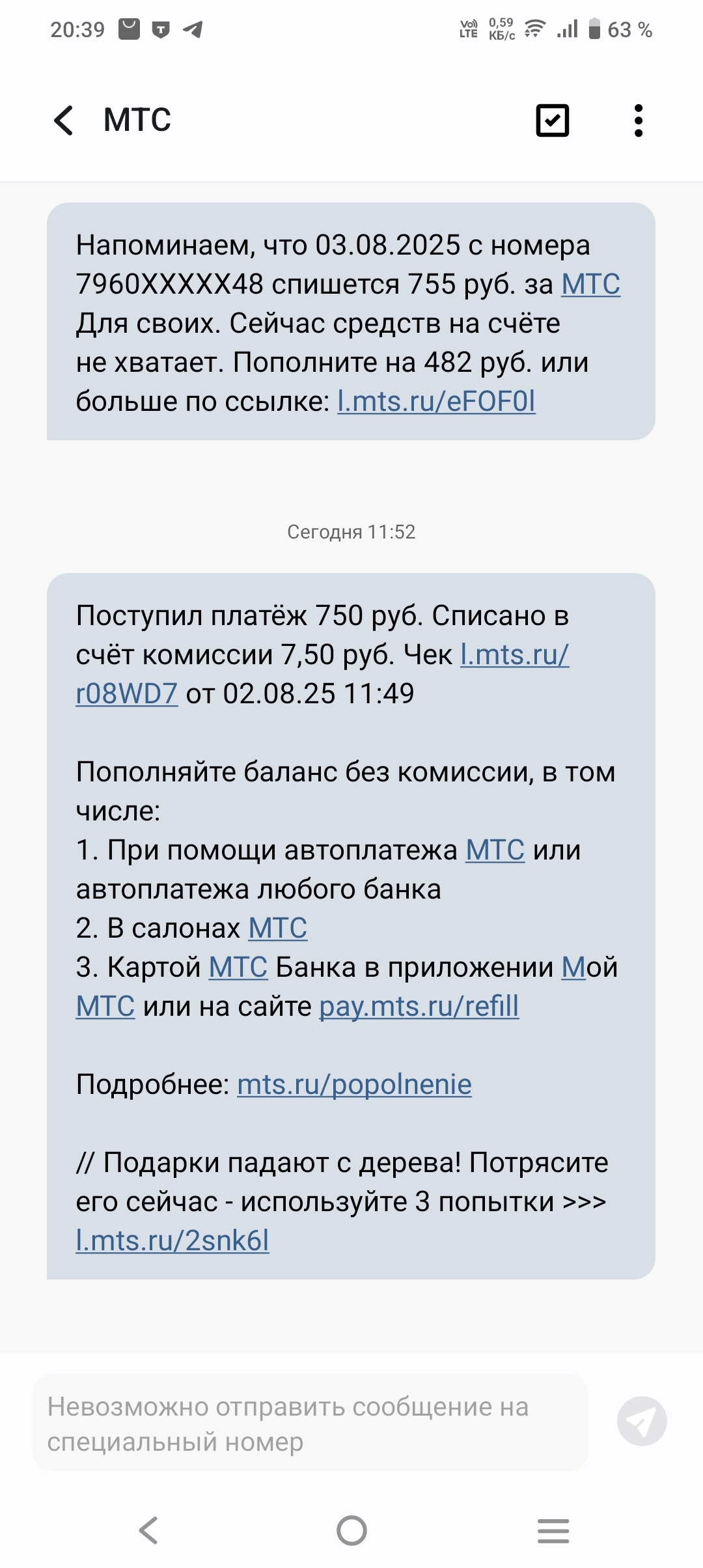Tap the paper-plane send button

tap(641, 1421)
